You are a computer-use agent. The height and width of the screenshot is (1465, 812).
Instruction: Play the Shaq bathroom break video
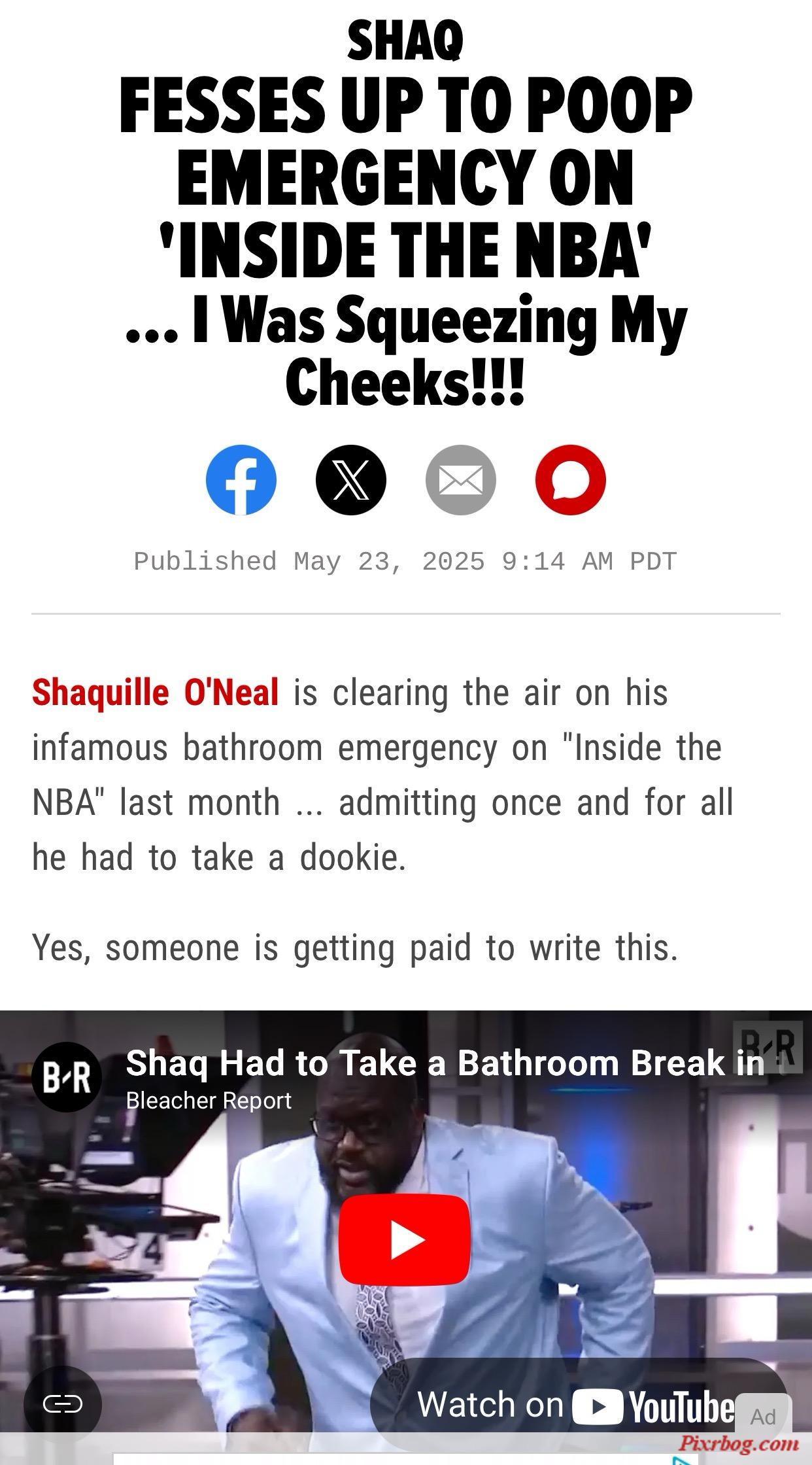(x=405, y=1240)
